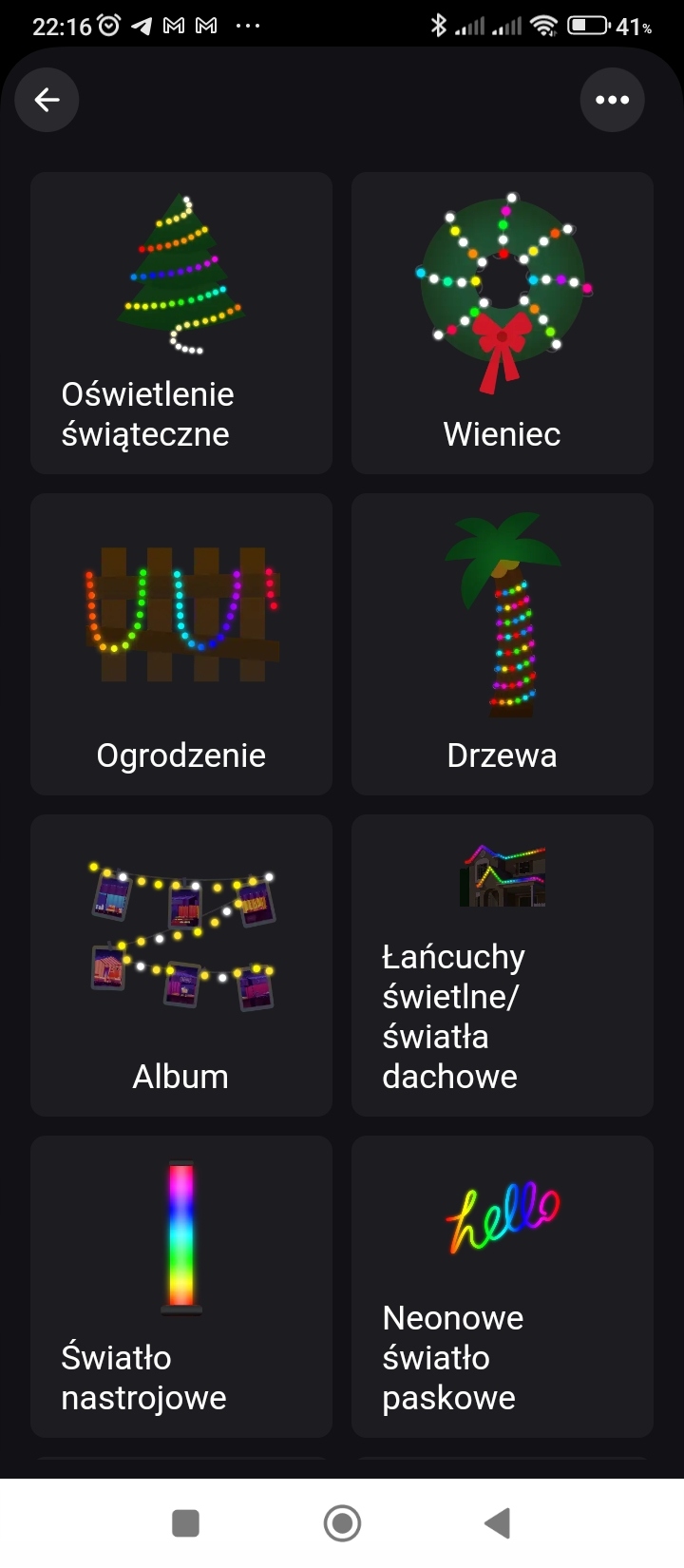This screenshot has width=684, height=1568.
Task: Tap the system home button
Action: click(x=342, y=1523)
